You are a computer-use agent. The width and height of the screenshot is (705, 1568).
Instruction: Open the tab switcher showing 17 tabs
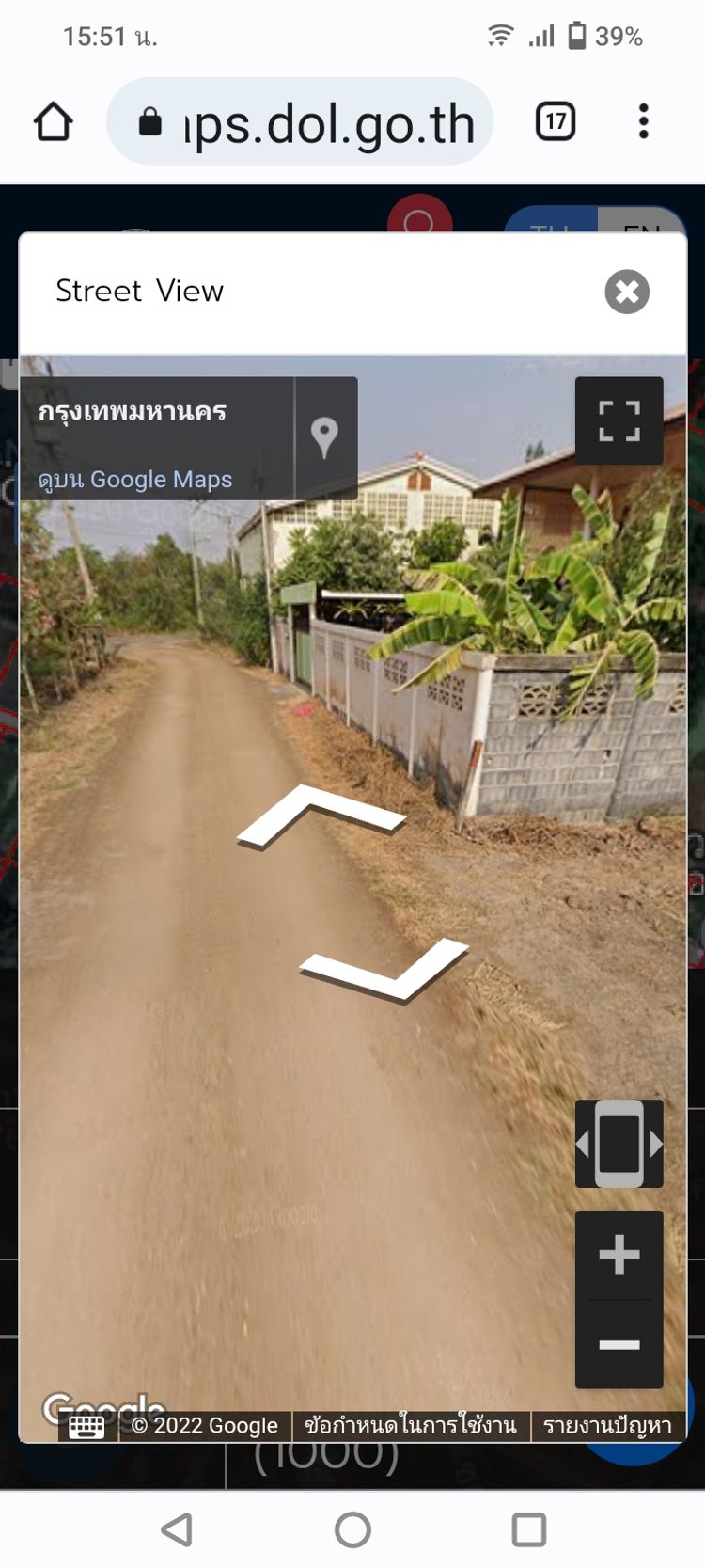tap(556, 121)
